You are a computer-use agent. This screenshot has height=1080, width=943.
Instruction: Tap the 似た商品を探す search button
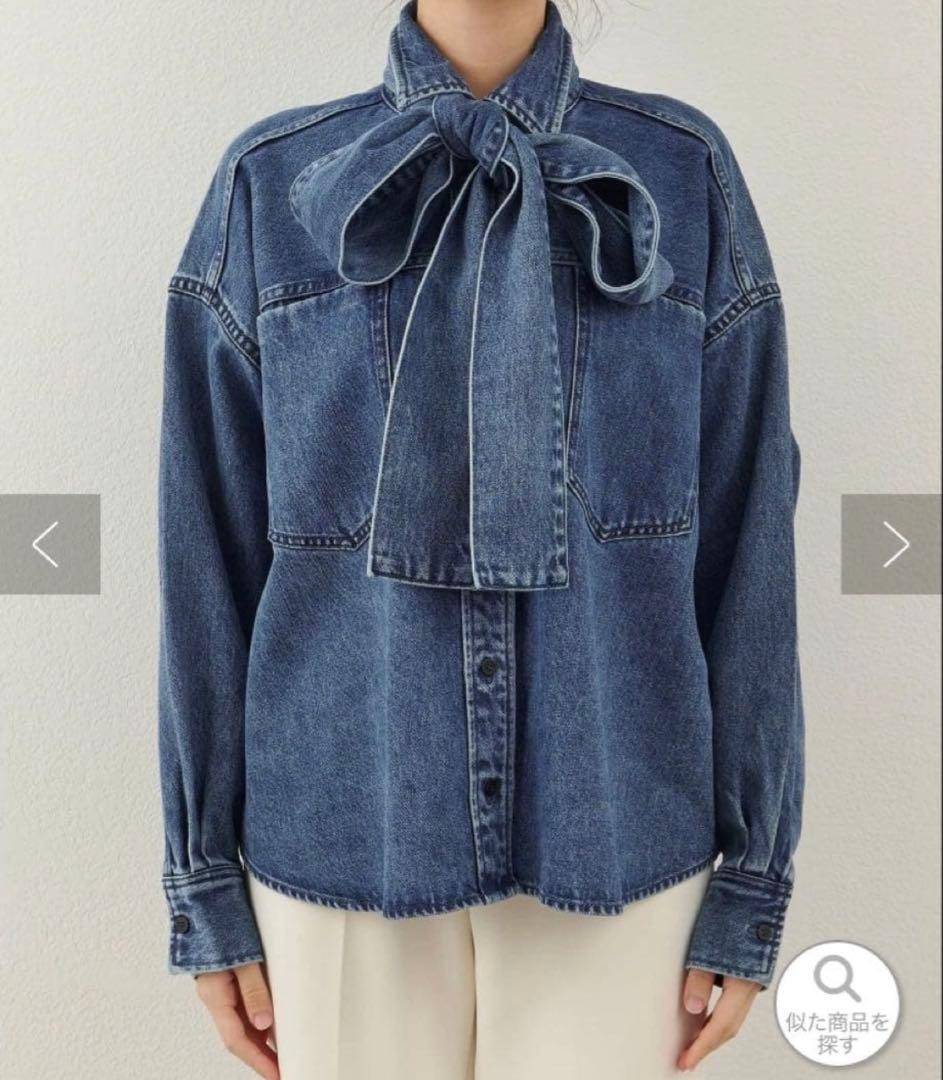[837, 1003]
